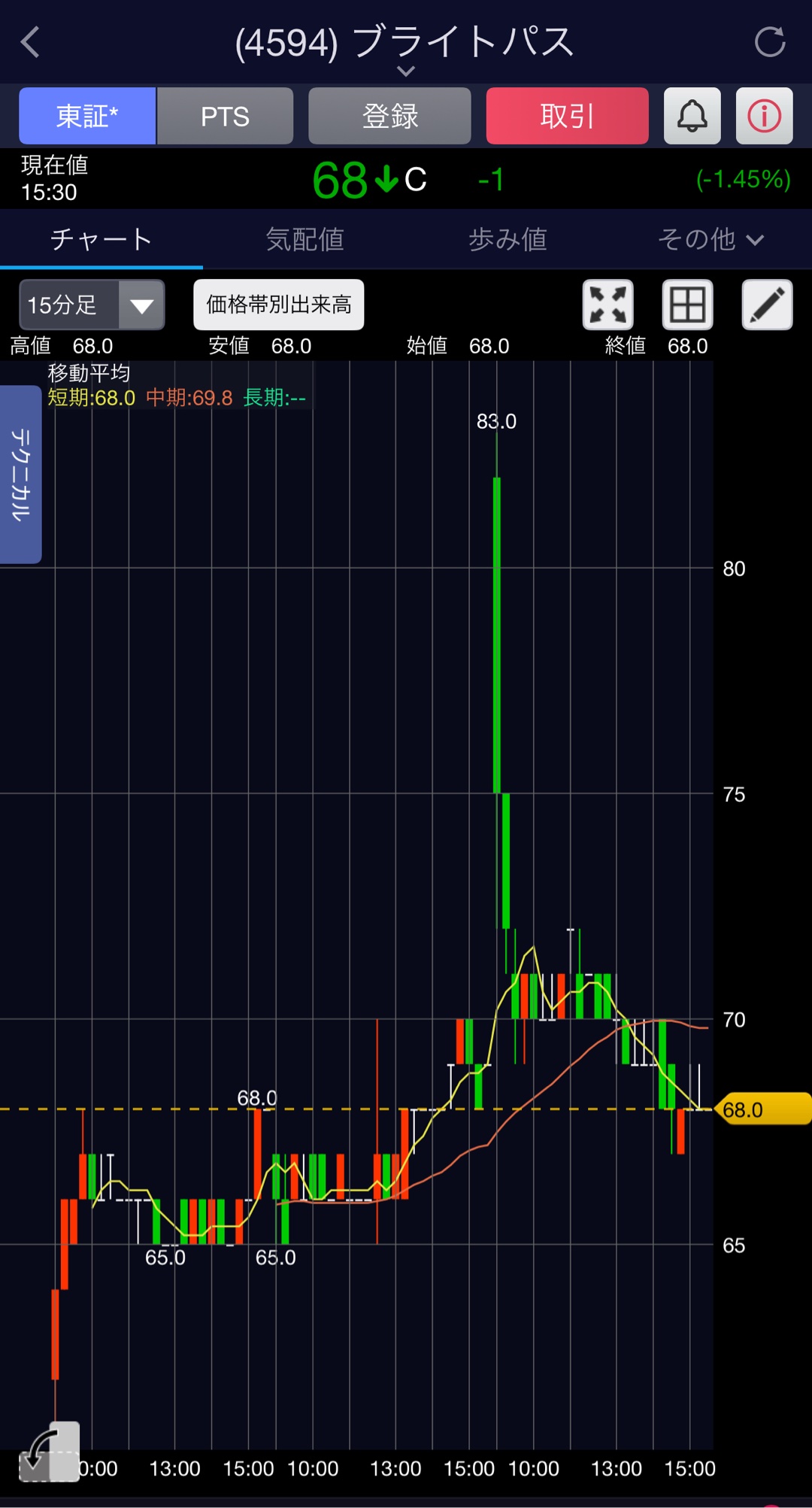Refresh the stock quote
This screenshot has height=1508, width=812.
(x=770, y=42)
